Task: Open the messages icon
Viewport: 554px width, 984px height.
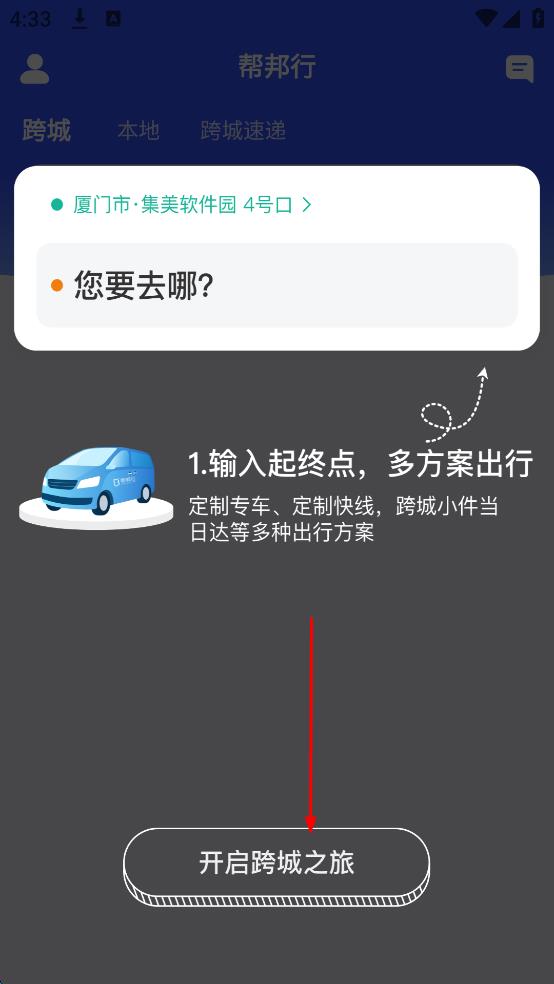Action: coord(520,68)
